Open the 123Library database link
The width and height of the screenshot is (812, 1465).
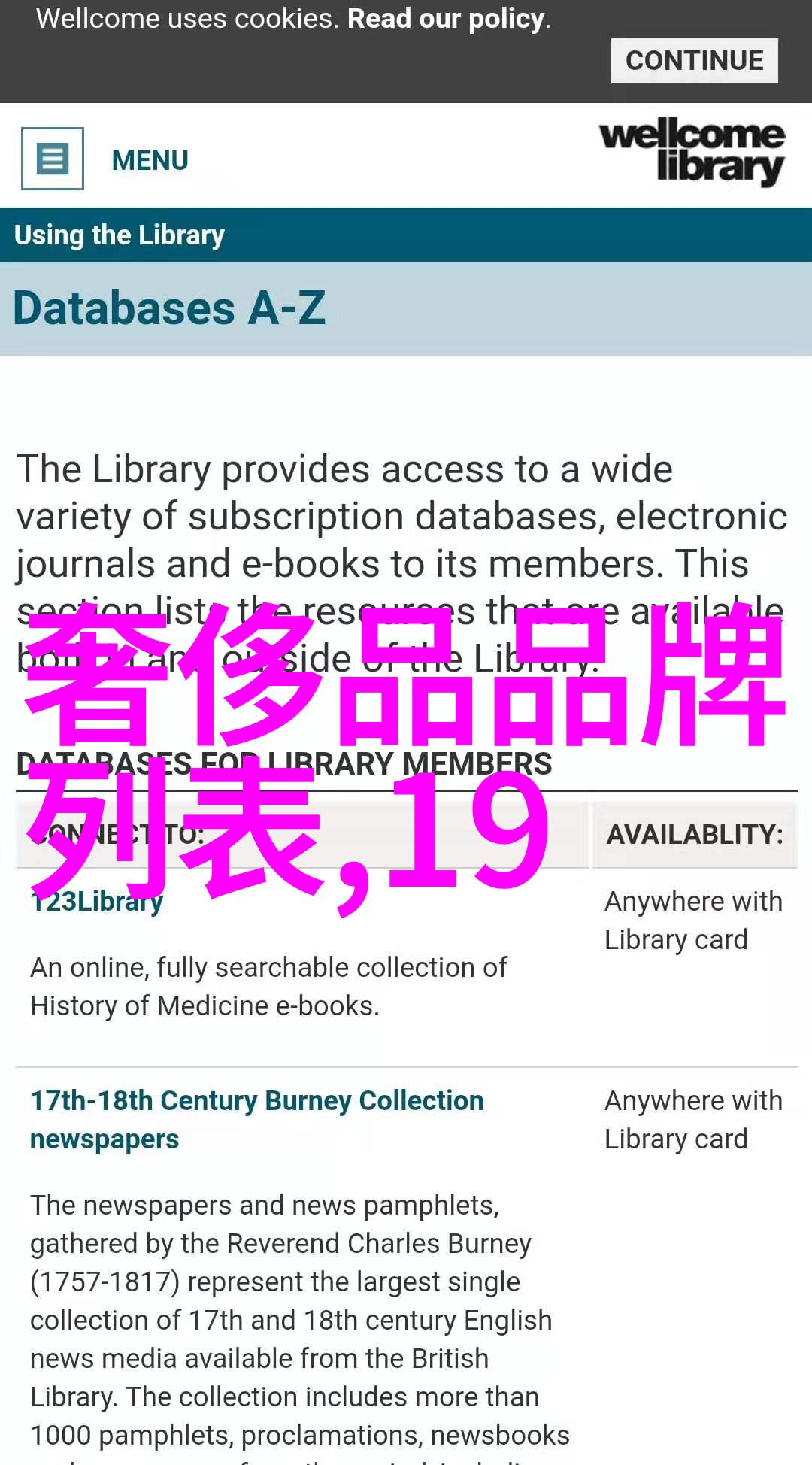tap(97, 902)
